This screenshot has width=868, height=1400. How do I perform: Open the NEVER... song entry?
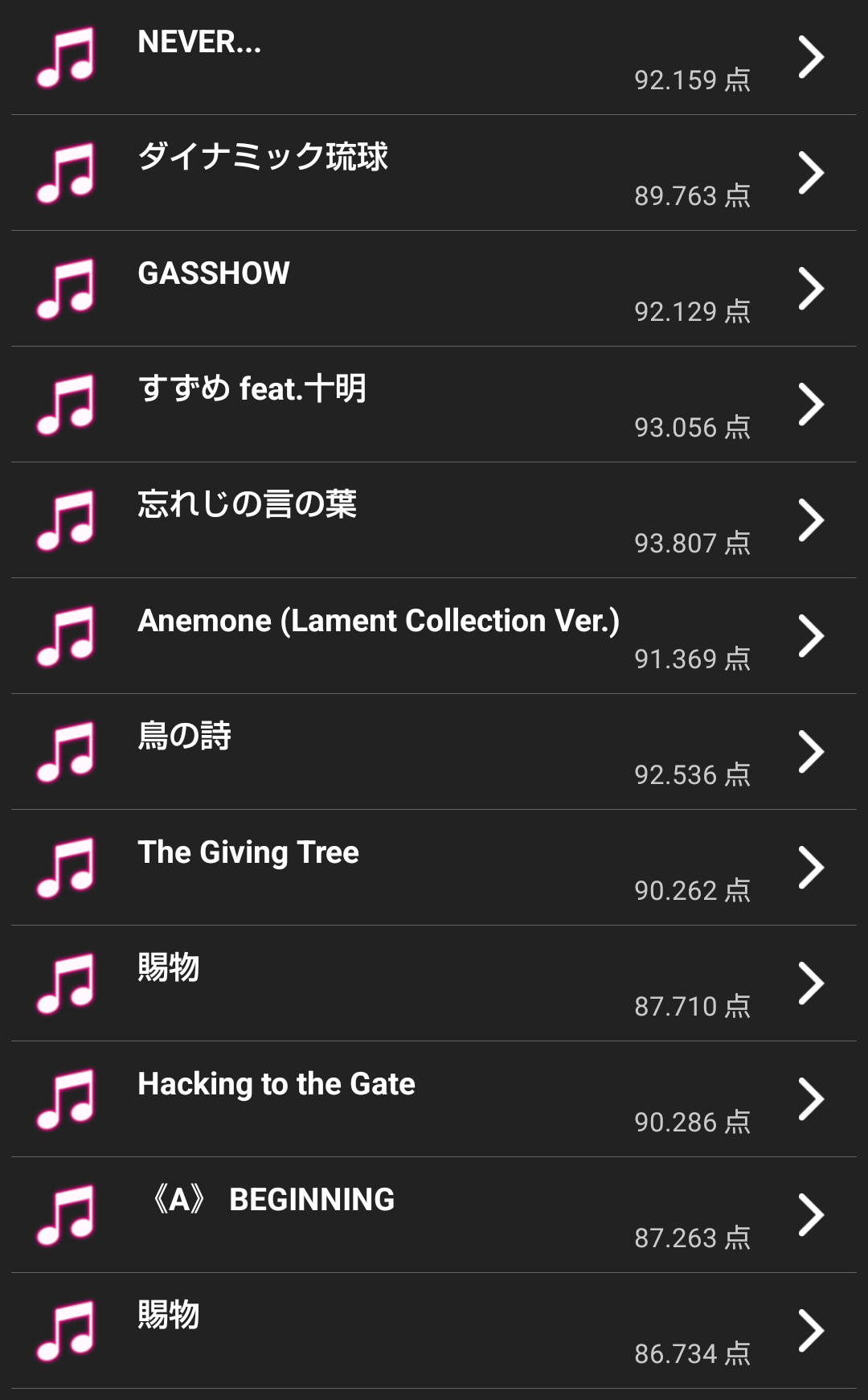[434, 57]
